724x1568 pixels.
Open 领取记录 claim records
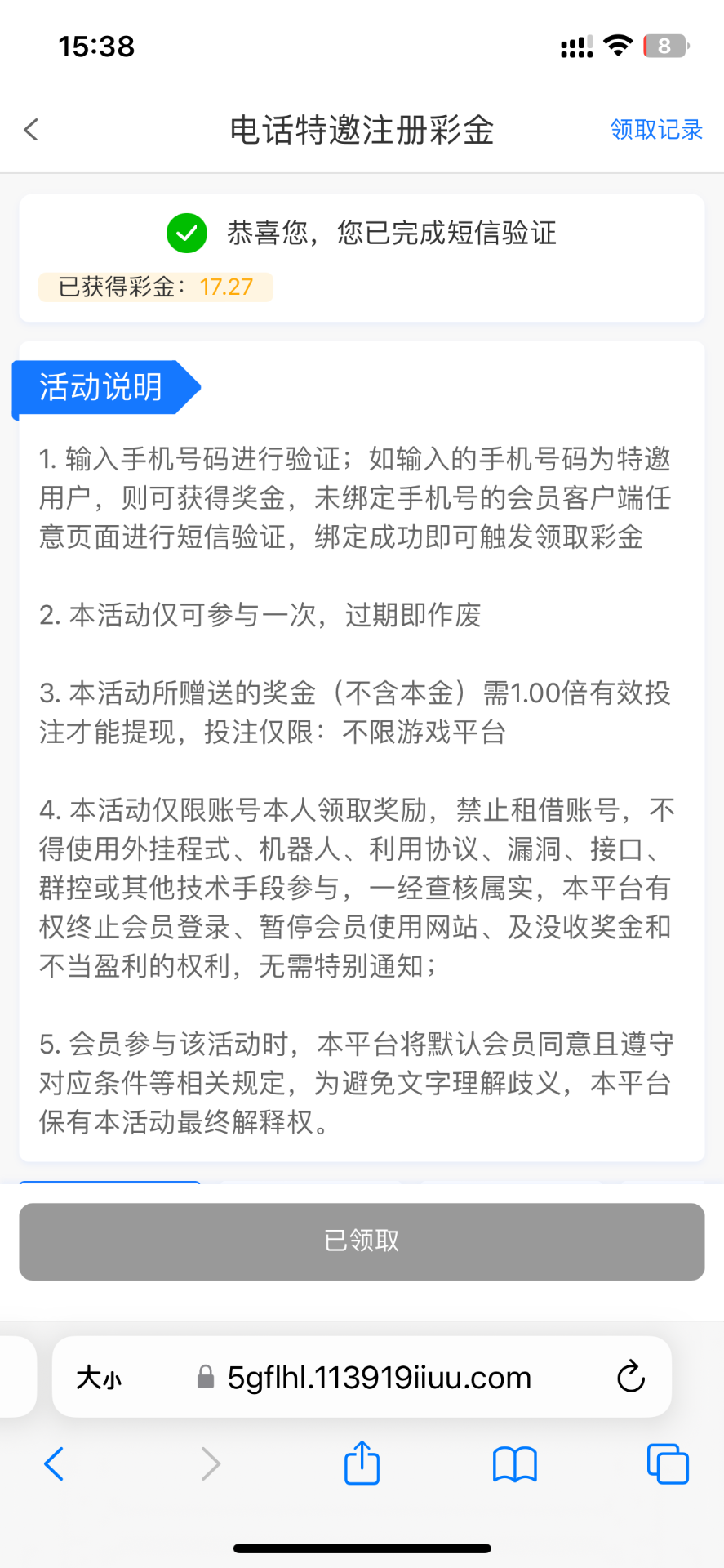(x=656, y=129)
